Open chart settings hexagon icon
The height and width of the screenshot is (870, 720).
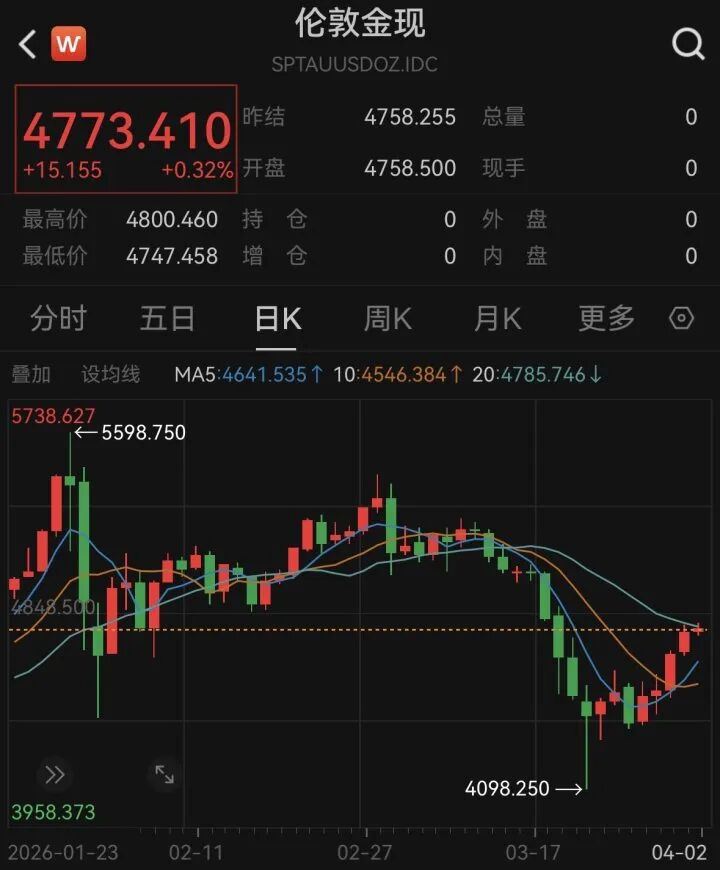click(681, 319)
